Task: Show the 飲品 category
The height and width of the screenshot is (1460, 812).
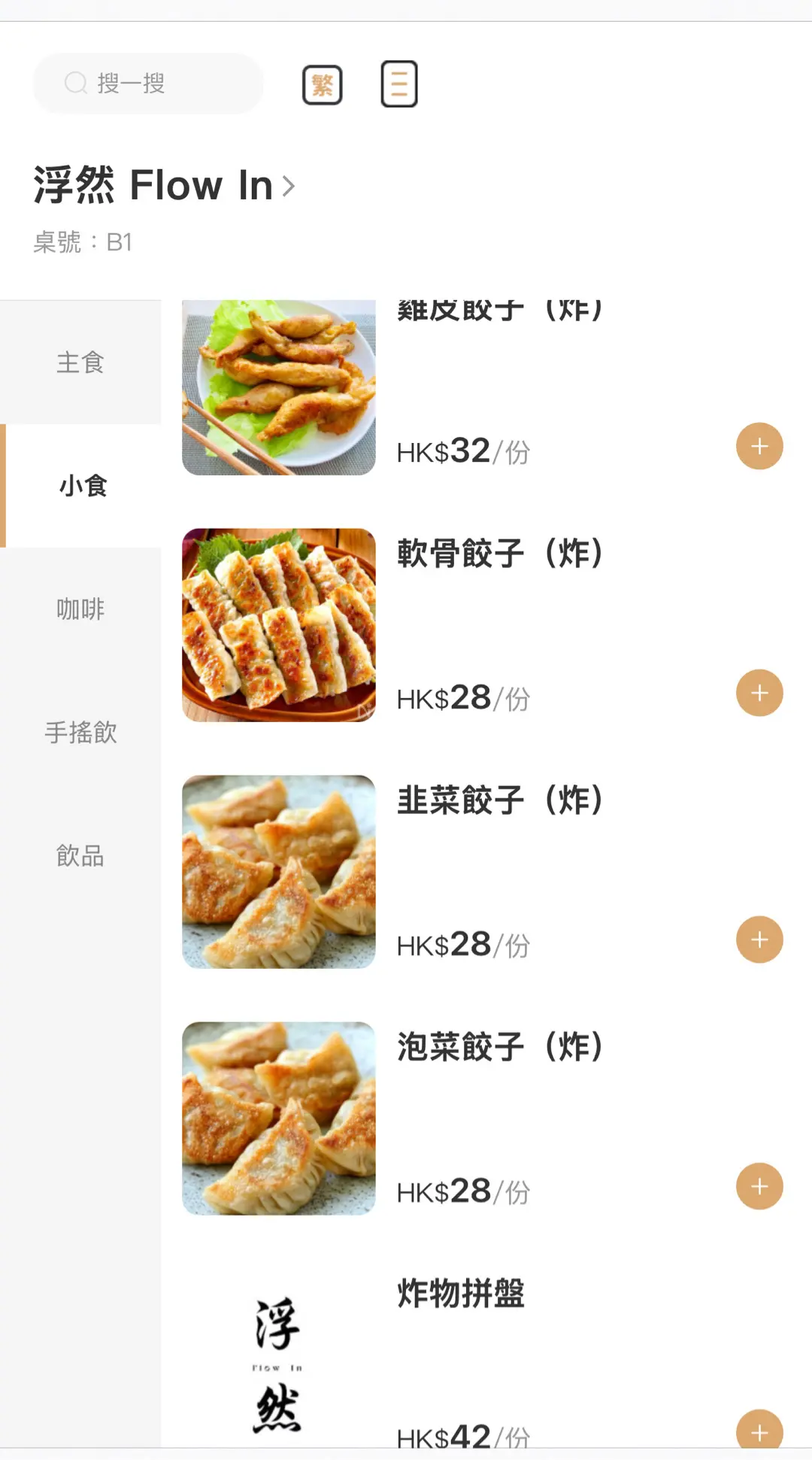Action: 80,856
